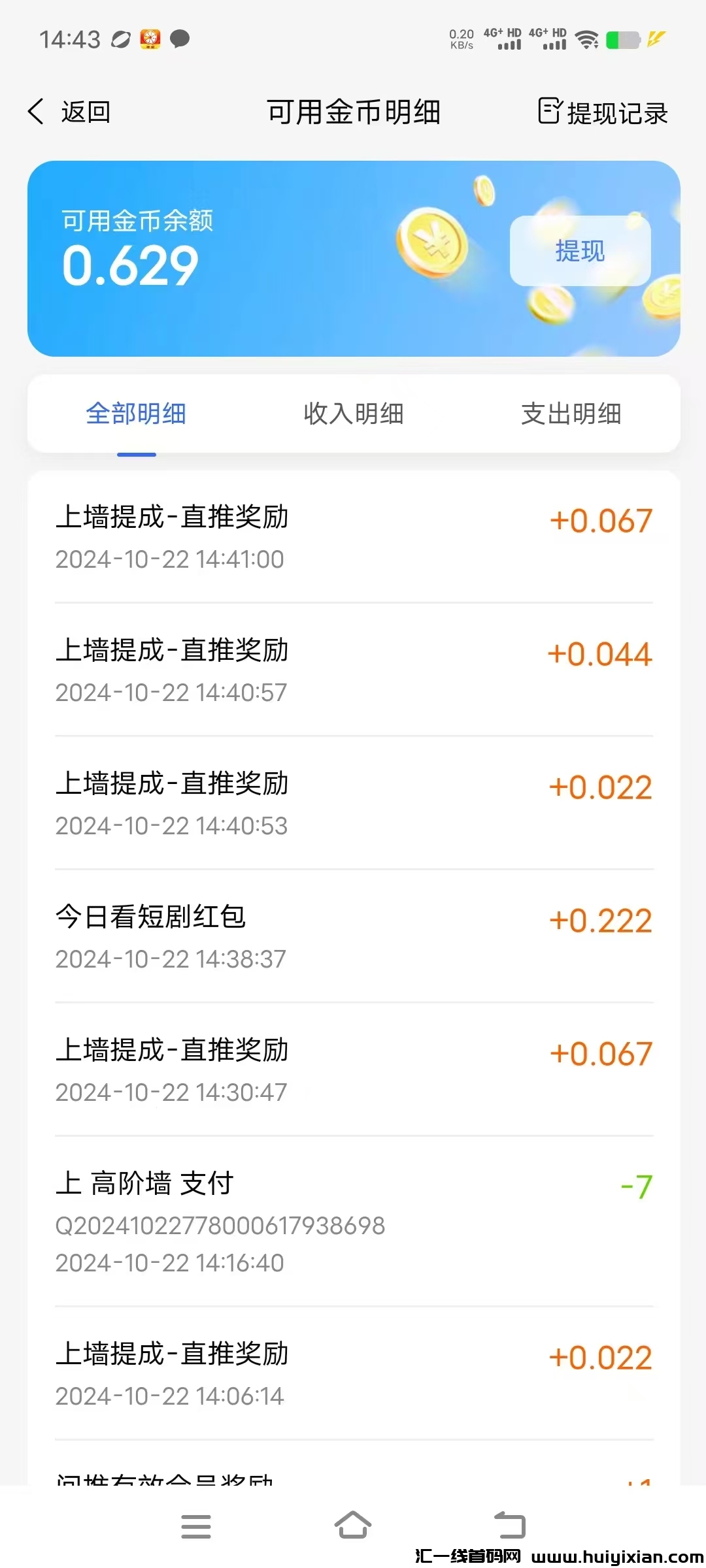Go back using the 返回 arrow
Screen dimensions: 706x1568
pos(68,112)
